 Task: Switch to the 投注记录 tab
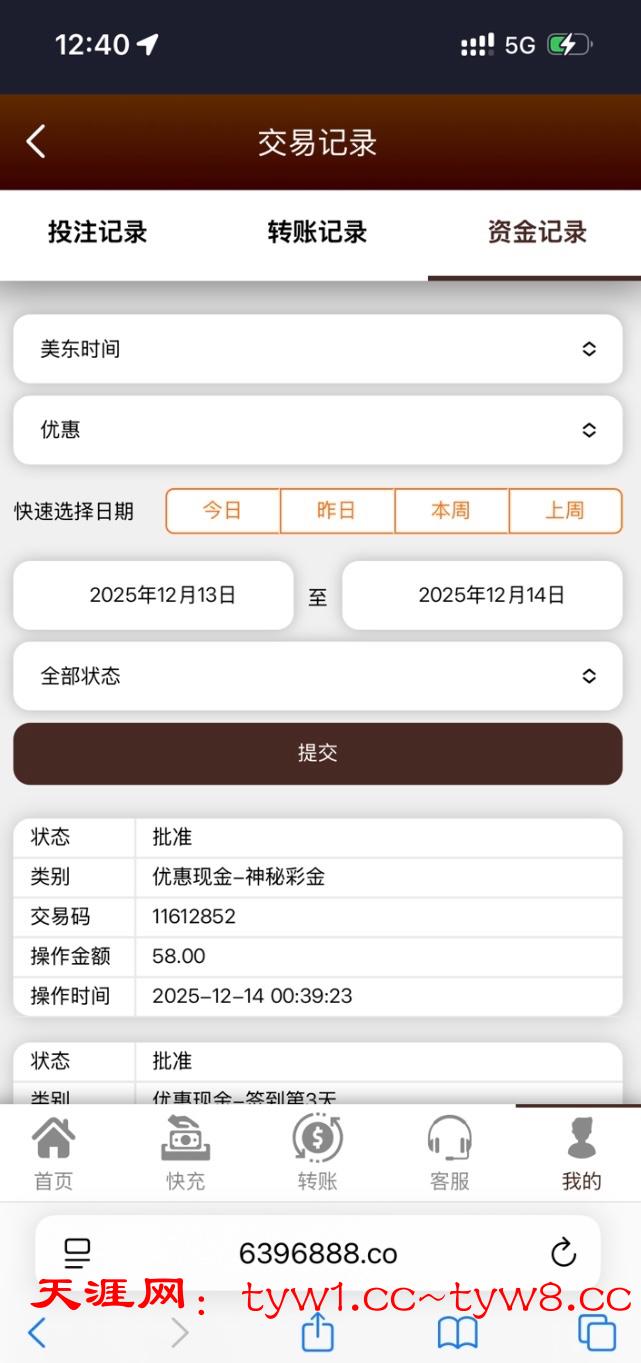point(98,233)
